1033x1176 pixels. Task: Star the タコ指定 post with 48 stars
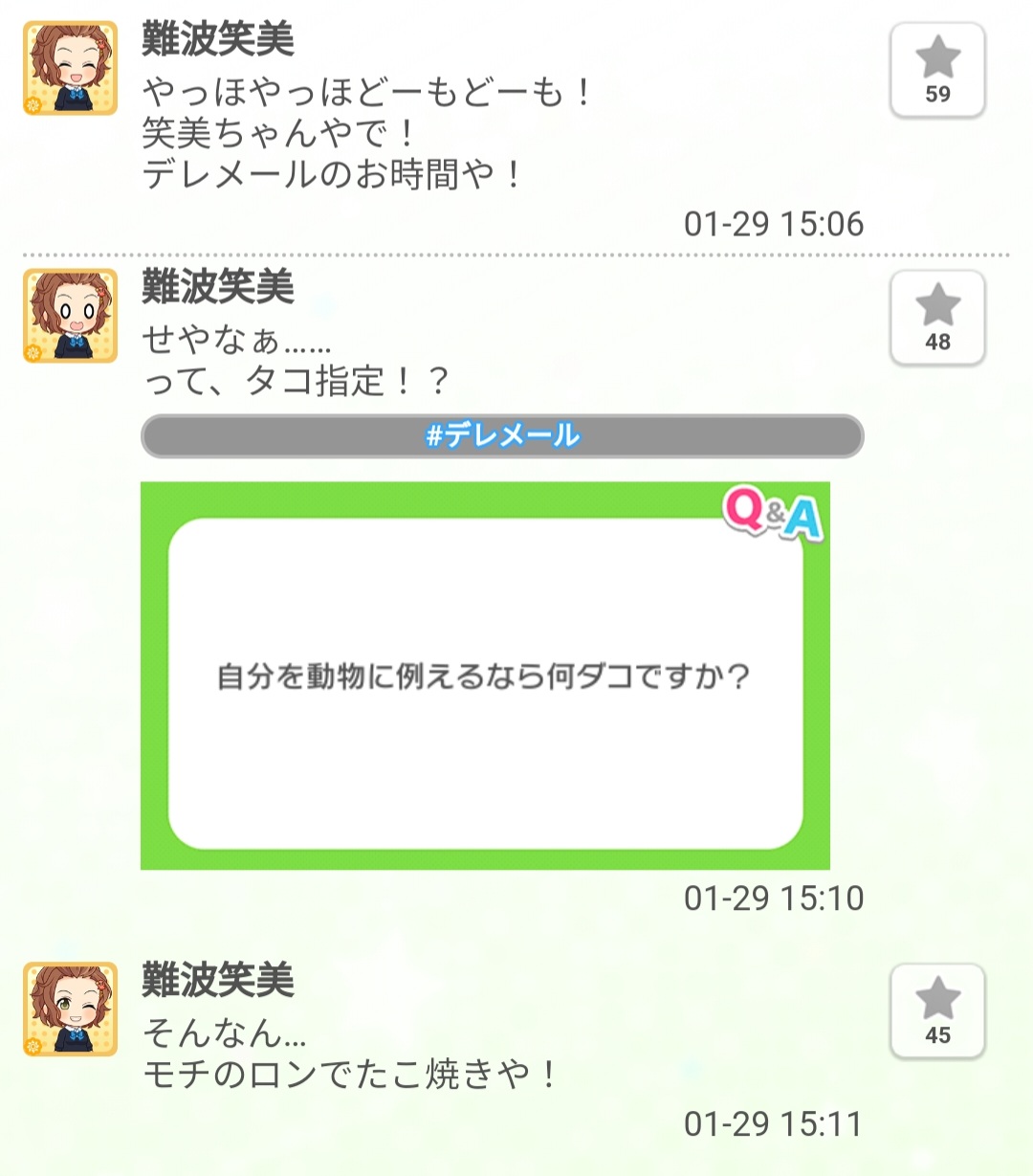tap(937, 319)
